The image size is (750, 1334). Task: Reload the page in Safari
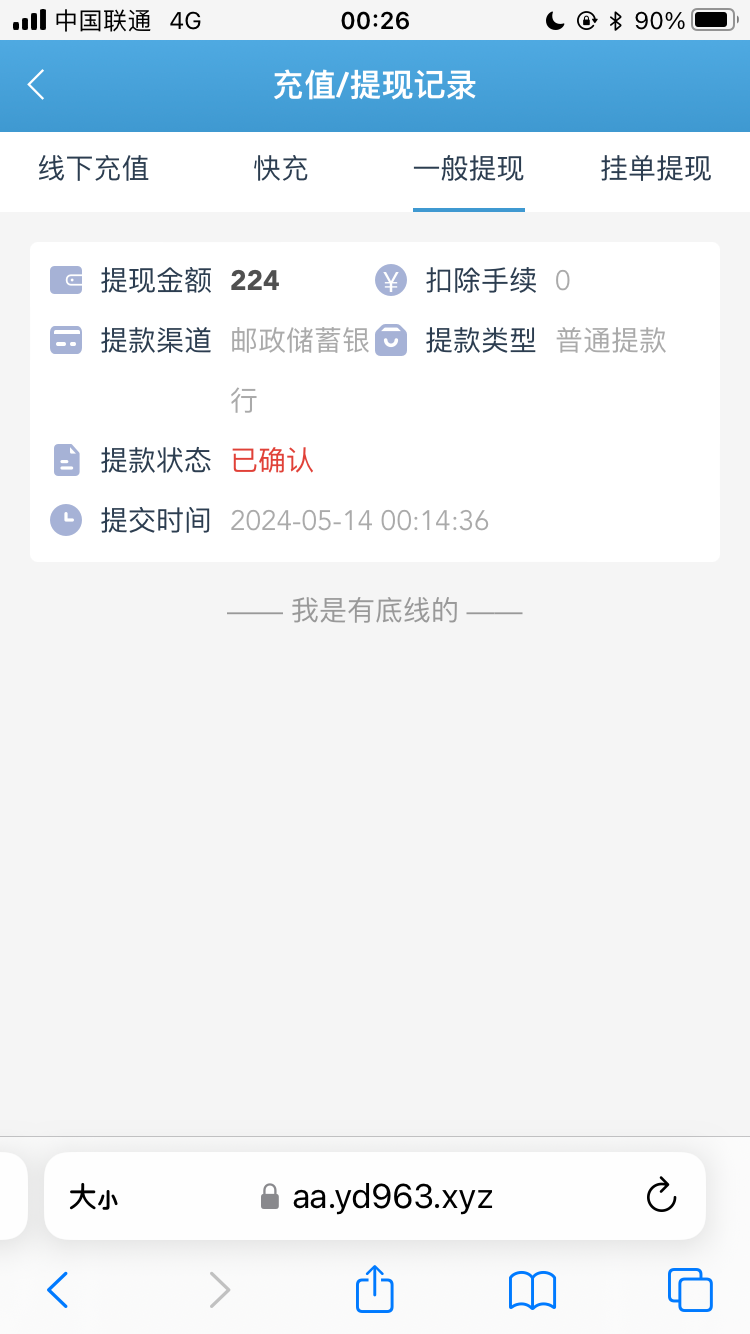(661, 1196)
